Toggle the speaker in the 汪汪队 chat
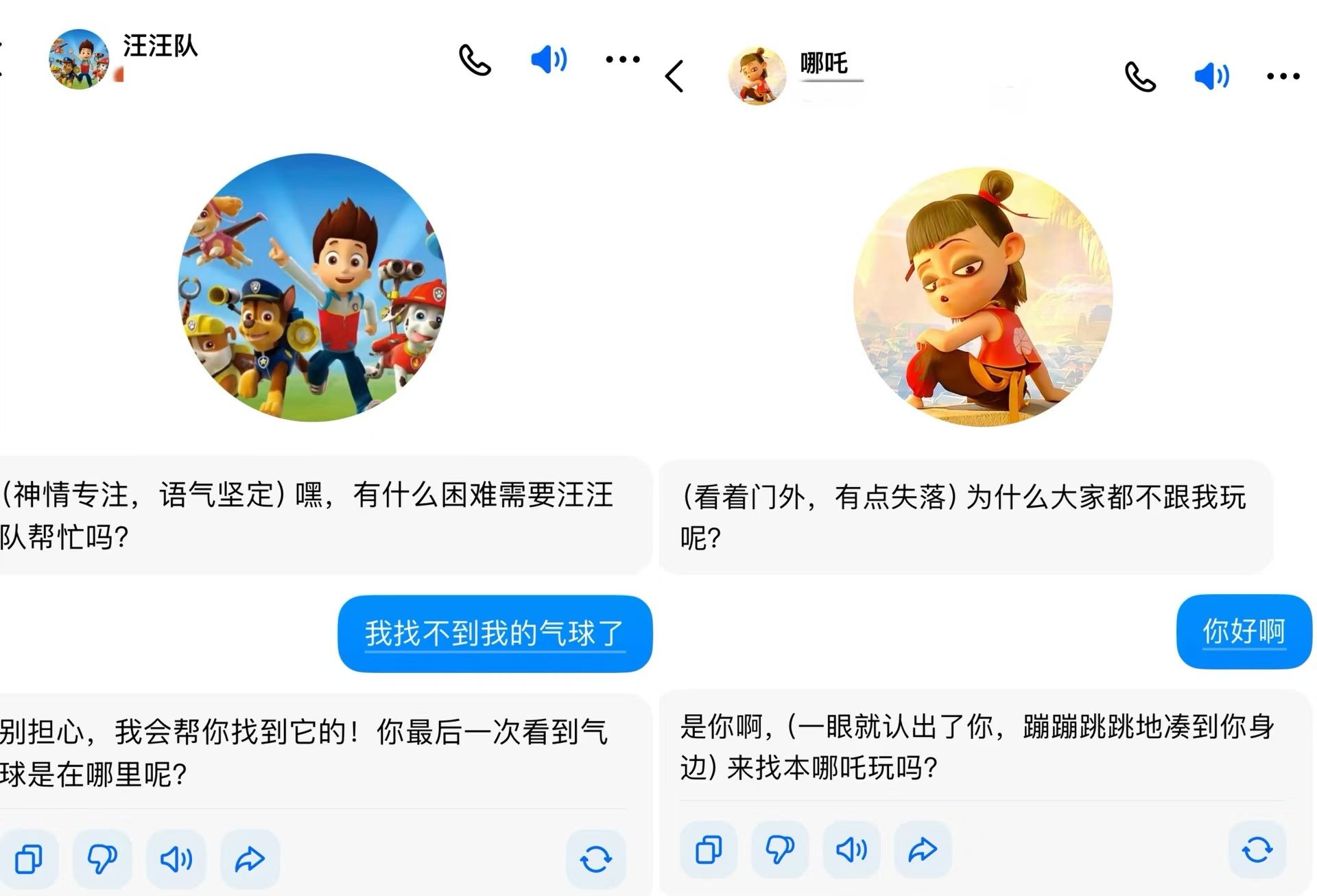Screen dimensions: 1317x896 pyautogui.click(x=549, y=60)
